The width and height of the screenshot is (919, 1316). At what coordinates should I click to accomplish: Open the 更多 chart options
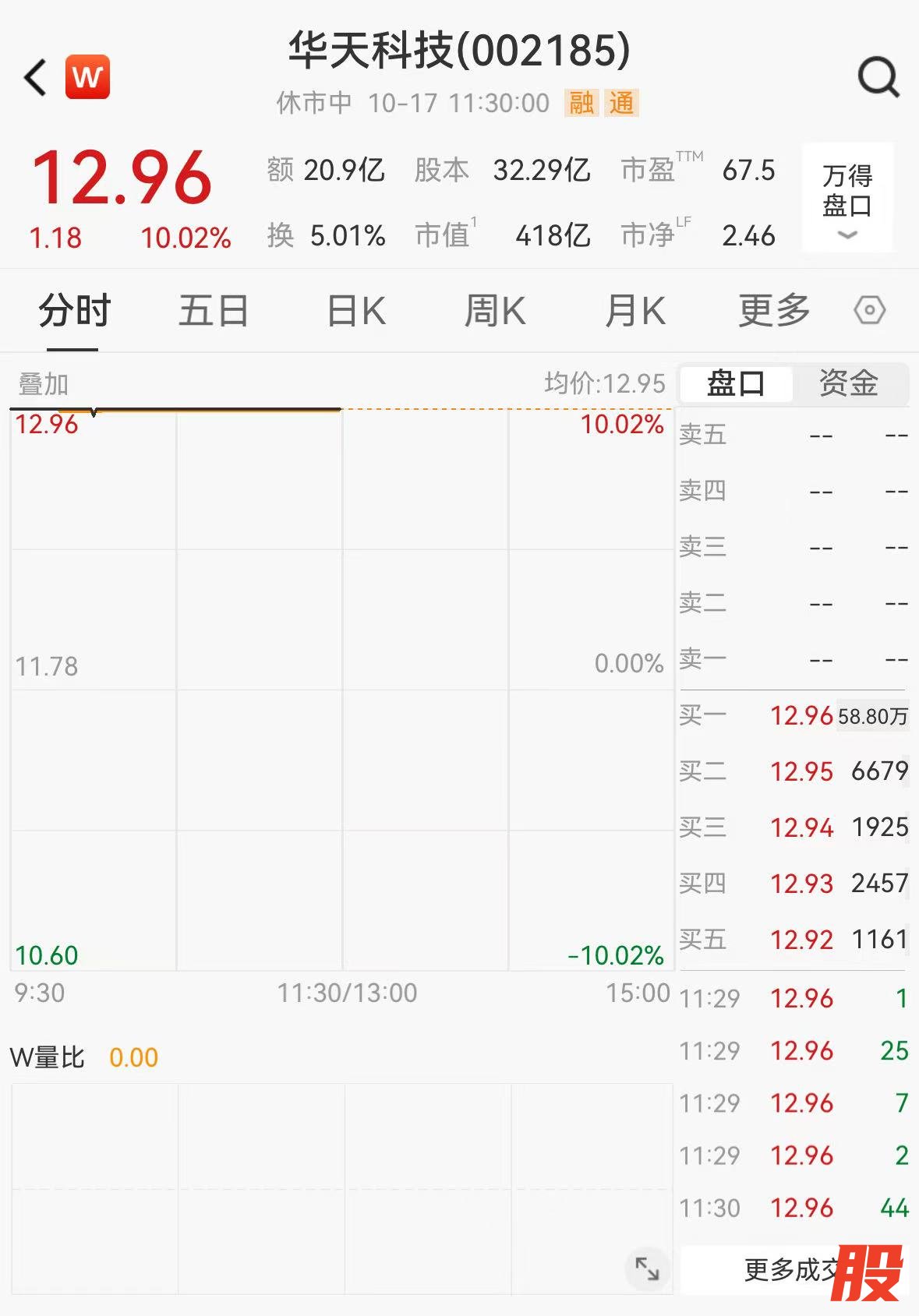point(774,311)
